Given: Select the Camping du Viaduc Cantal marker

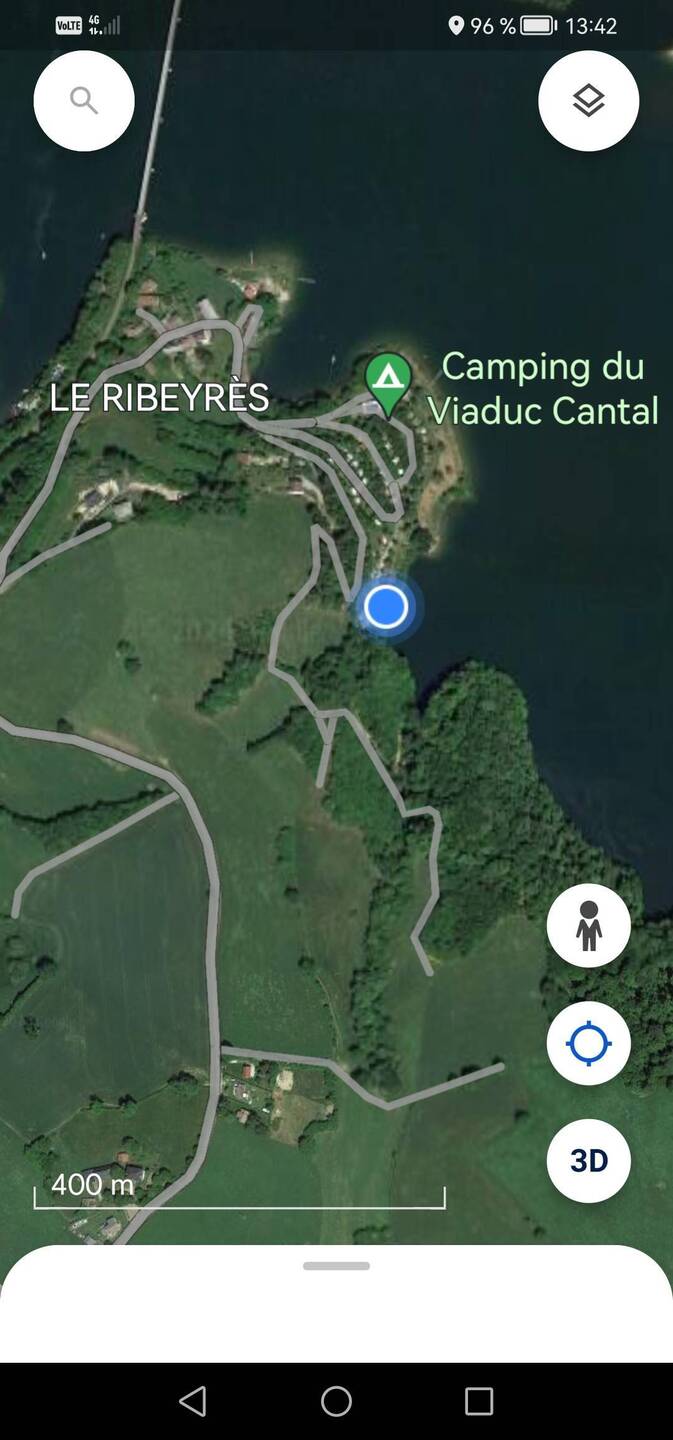Looking at the screenshot, I should pyautogui.click(x=388, y=381).
